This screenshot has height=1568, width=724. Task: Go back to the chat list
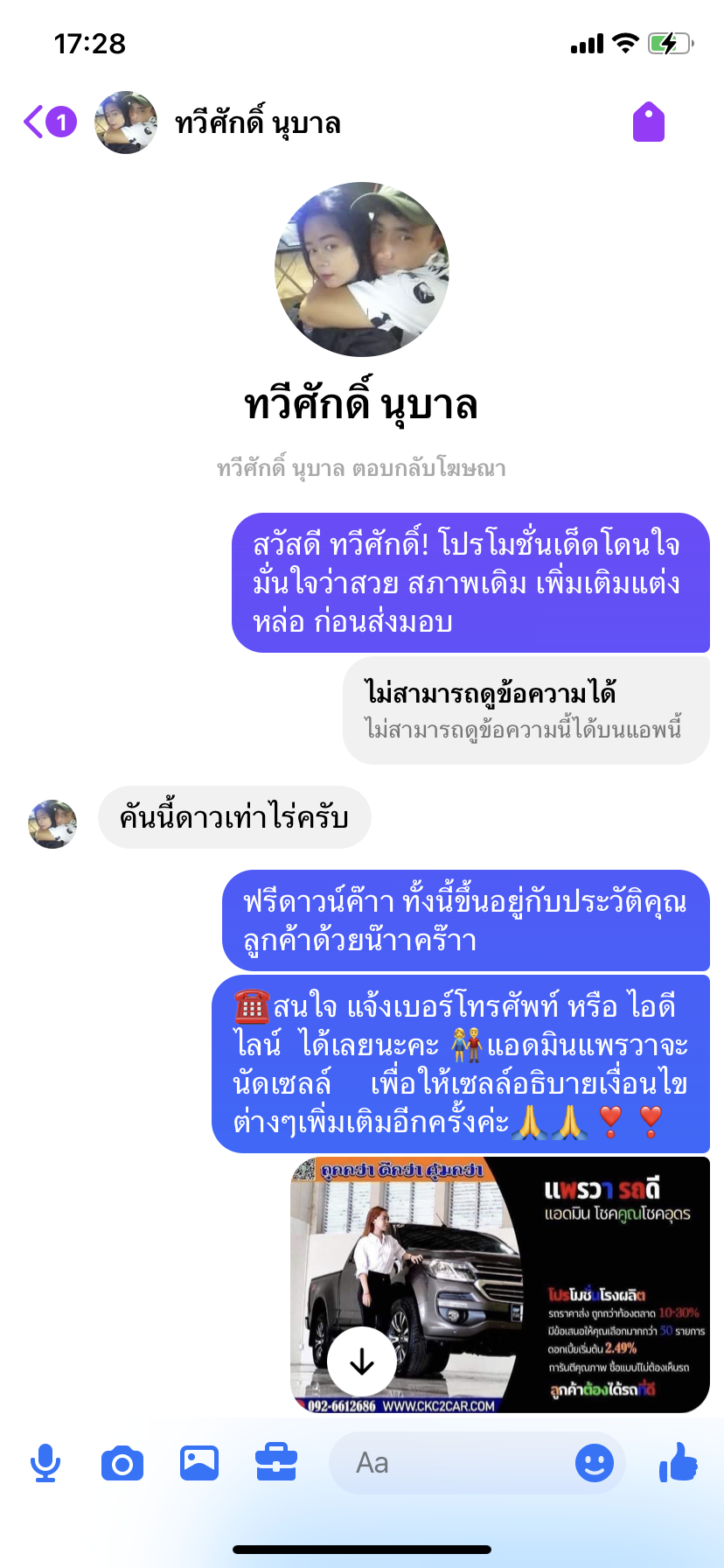click(x=35, y=122)
